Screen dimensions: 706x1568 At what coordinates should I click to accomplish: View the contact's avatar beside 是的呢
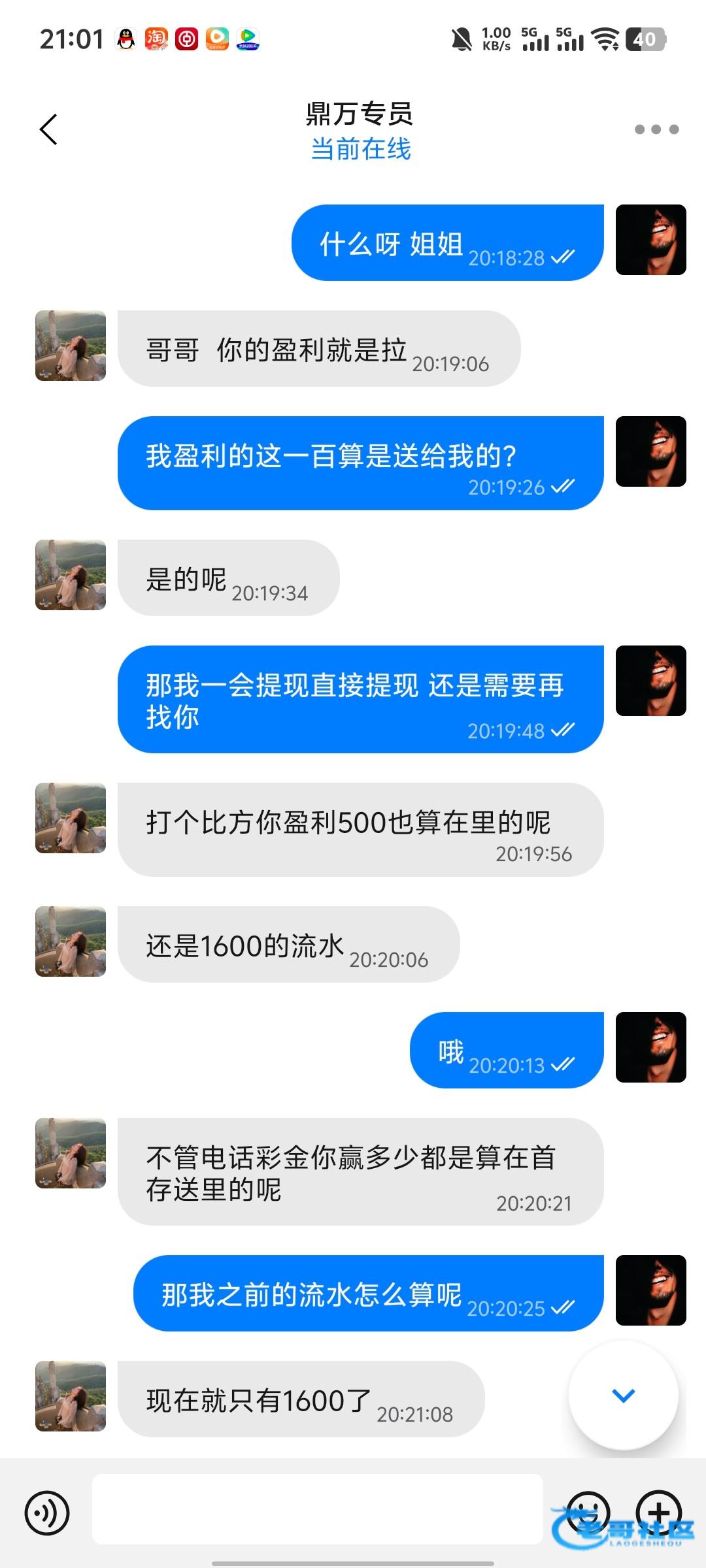(71, 575)
